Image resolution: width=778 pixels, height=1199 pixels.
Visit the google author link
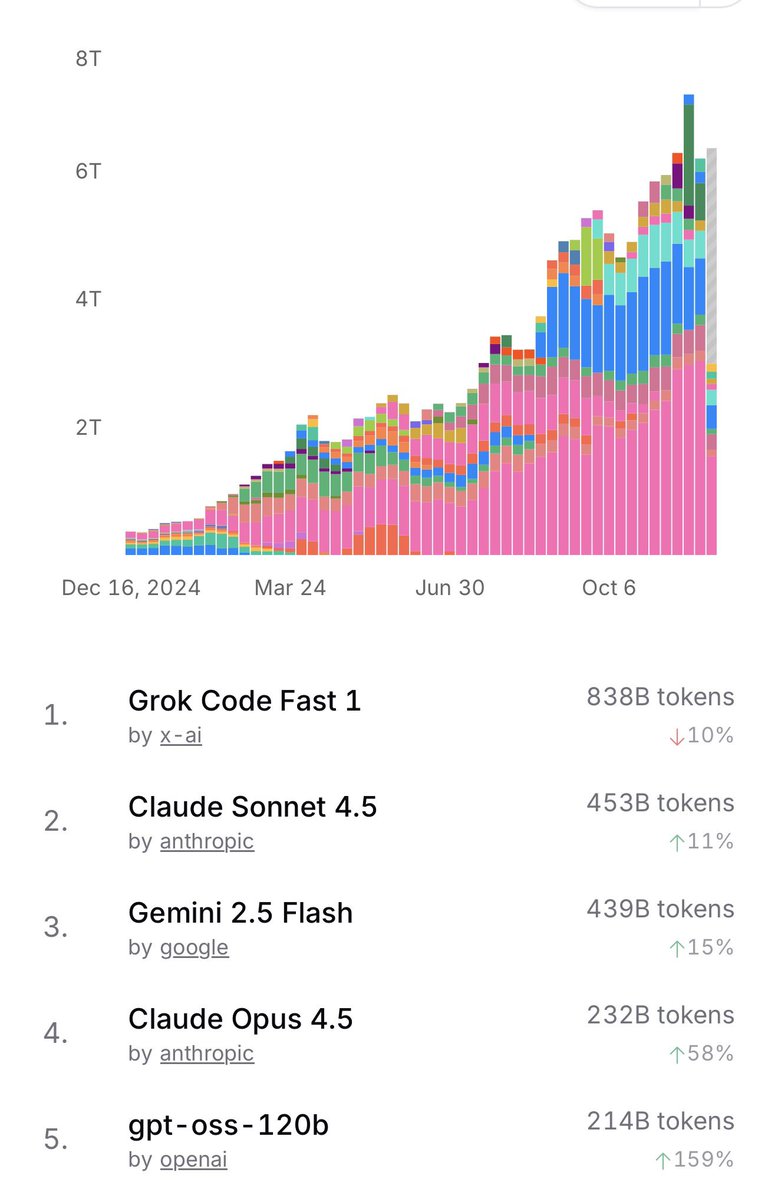pyautogui.click(x=194, y=948)
